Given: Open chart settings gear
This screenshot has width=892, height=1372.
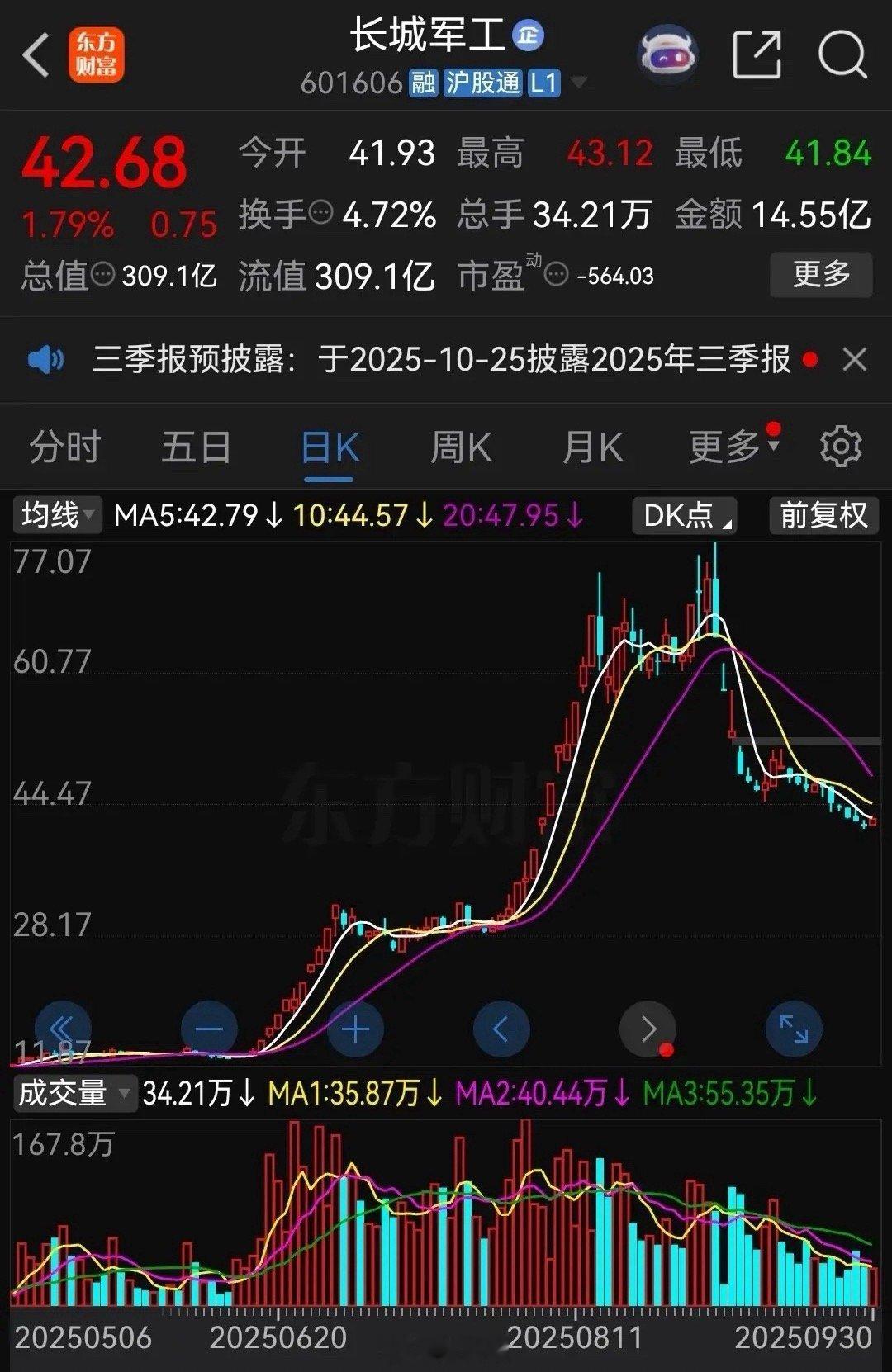Looking at the screenshot, I should (x=841, y=447).
